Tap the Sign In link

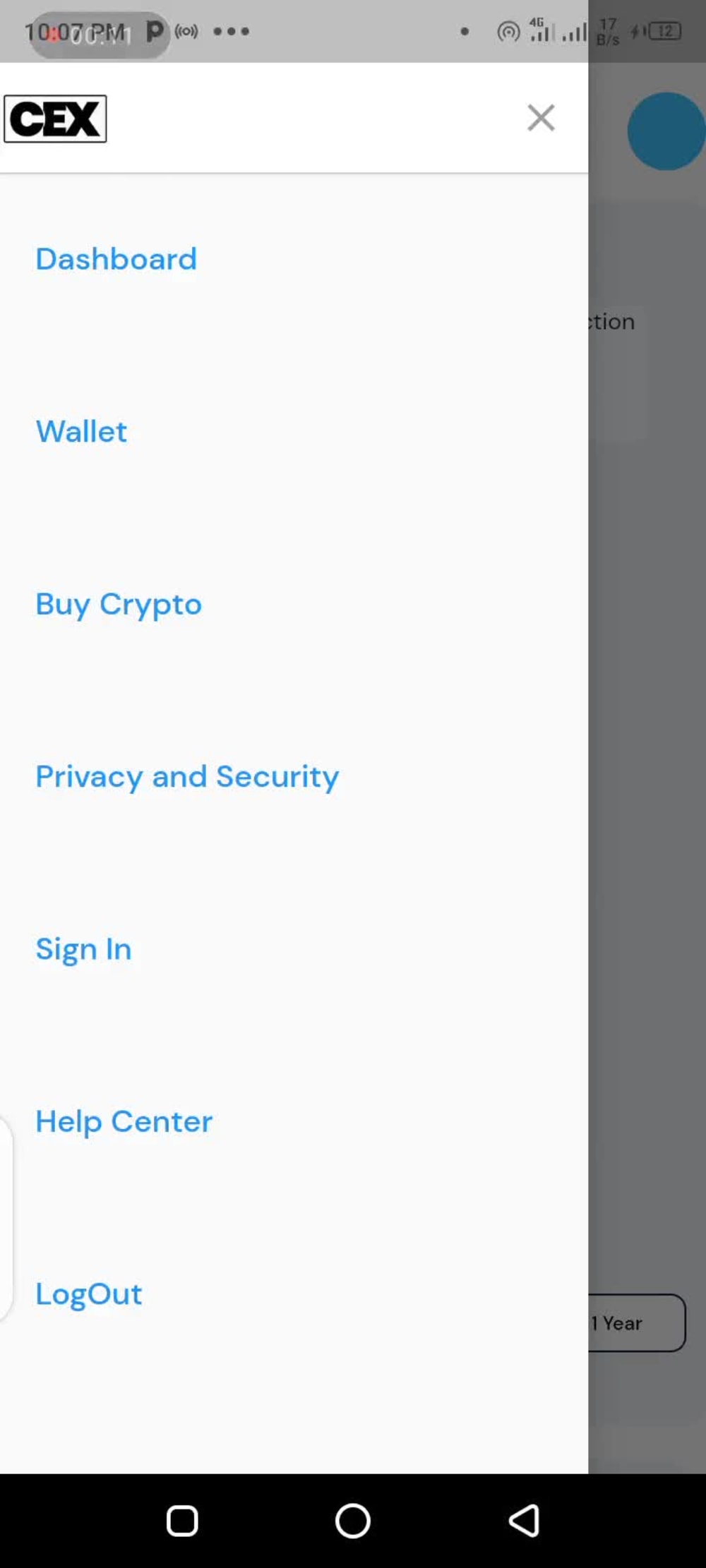[83, 948]
